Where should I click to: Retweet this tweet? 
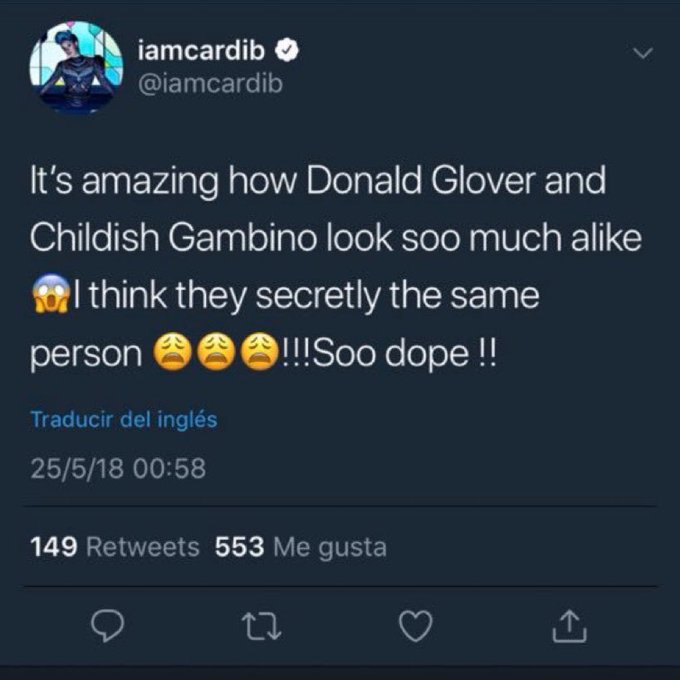(262, 627)
